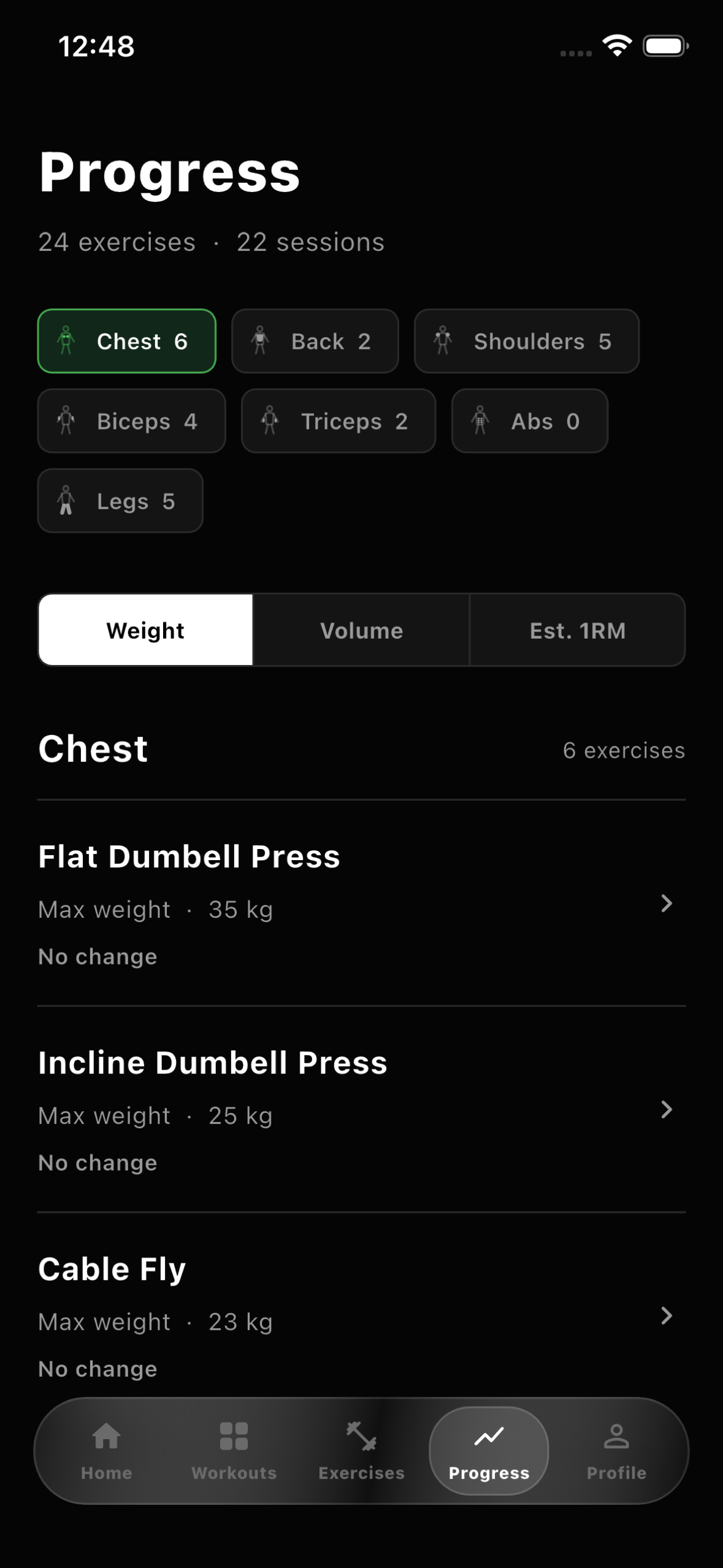Open the Profile tab
723x1568 pixels.
click(x=616, y=1451)
